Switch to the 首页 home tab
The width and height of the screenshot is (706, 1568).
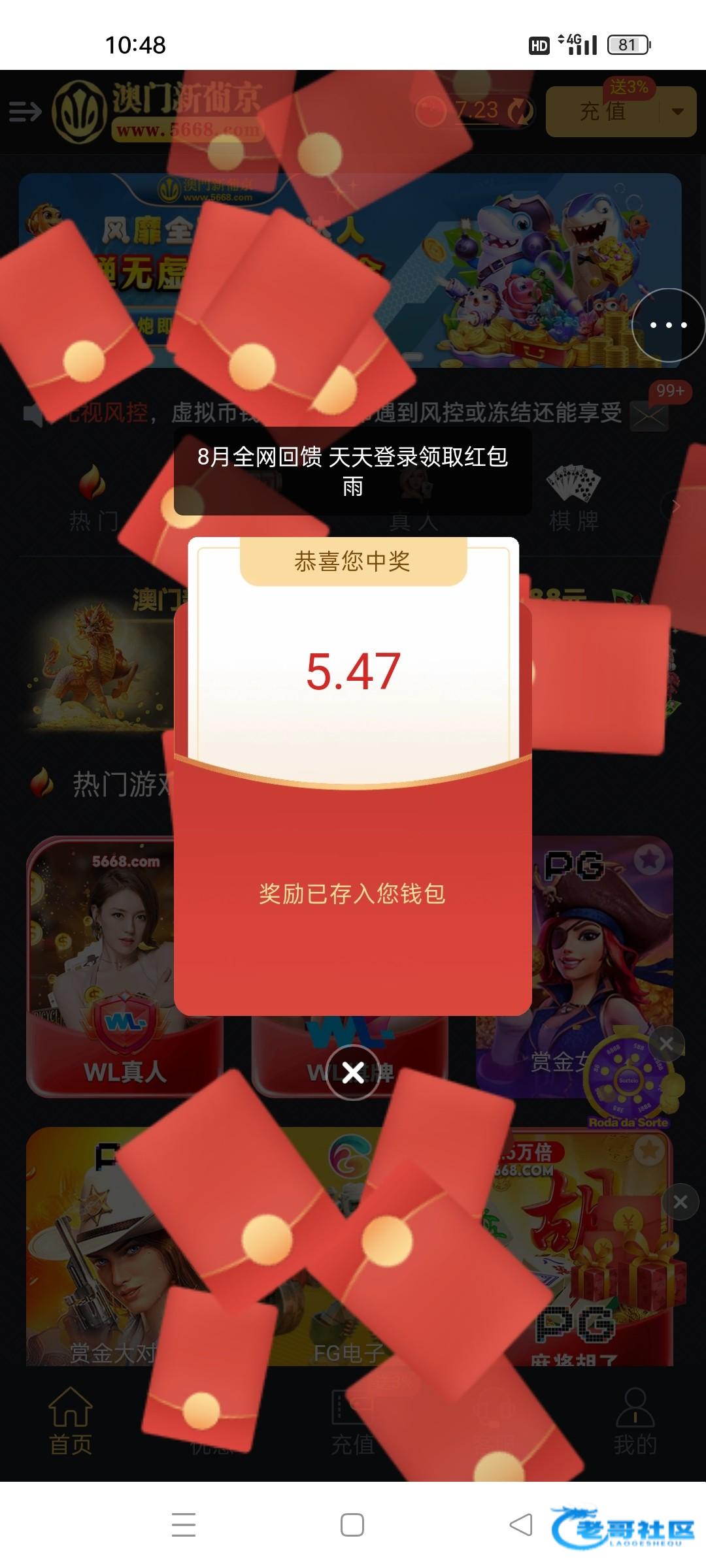(71, 1421)
